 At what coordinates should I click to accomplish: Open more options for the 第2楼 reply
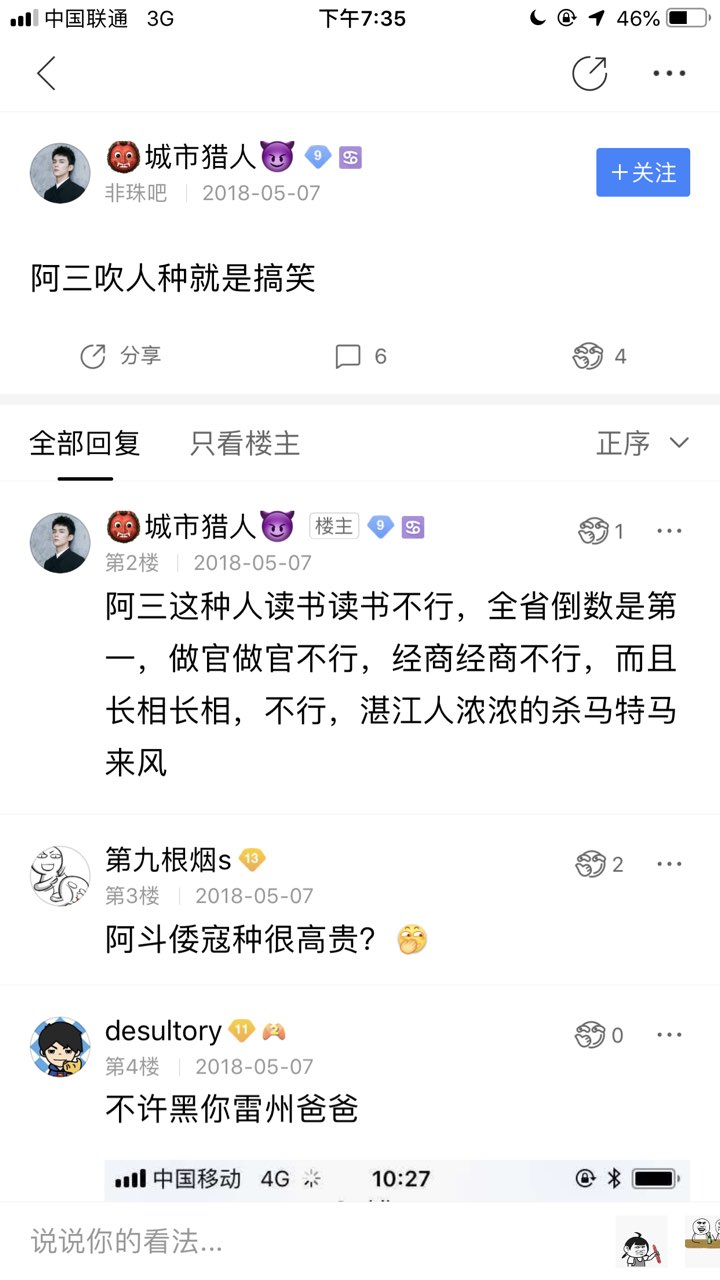point(669,531)
